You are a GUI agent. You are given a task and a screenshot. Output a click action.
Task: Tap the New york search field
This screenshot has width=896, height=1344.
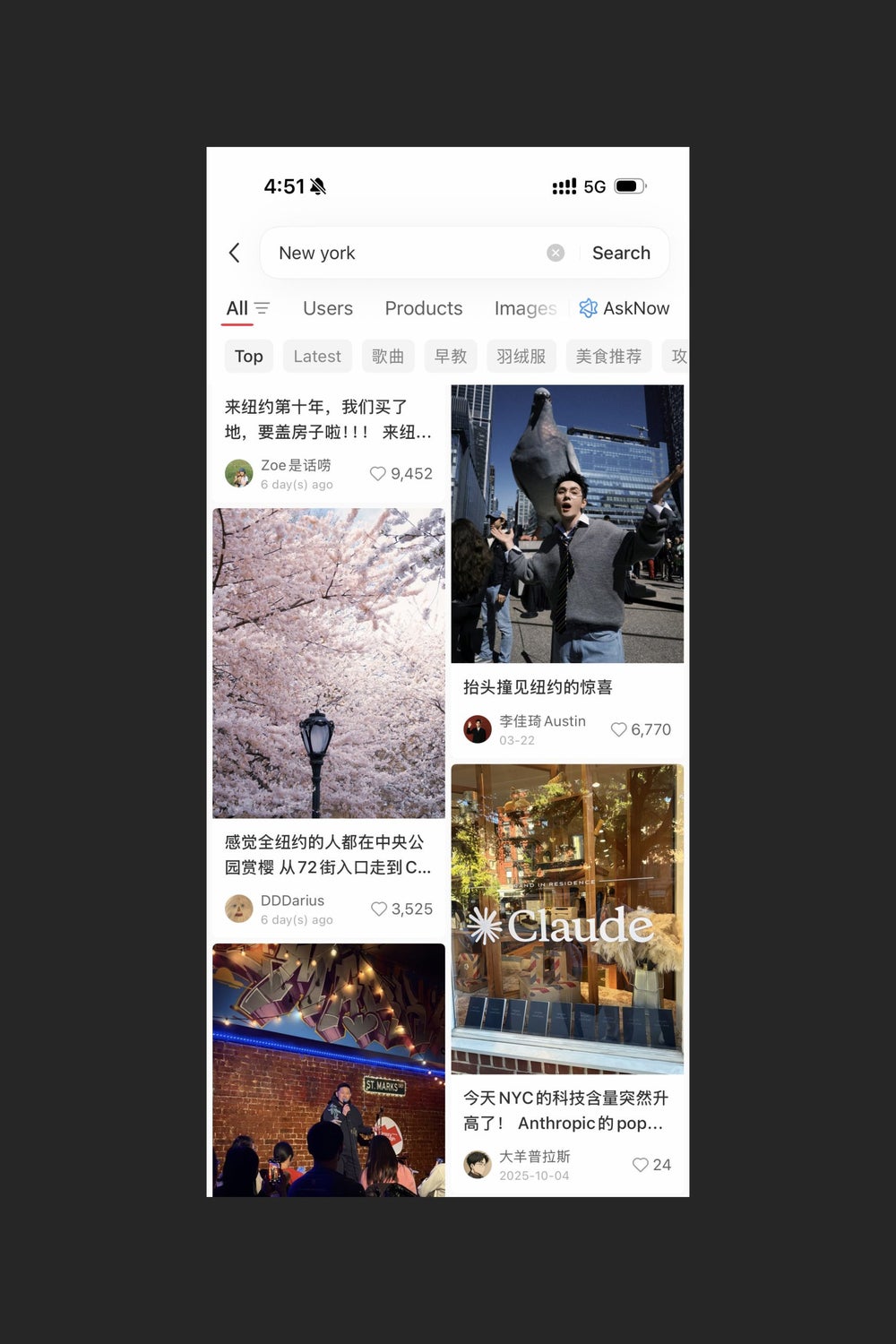pos(403,253)
